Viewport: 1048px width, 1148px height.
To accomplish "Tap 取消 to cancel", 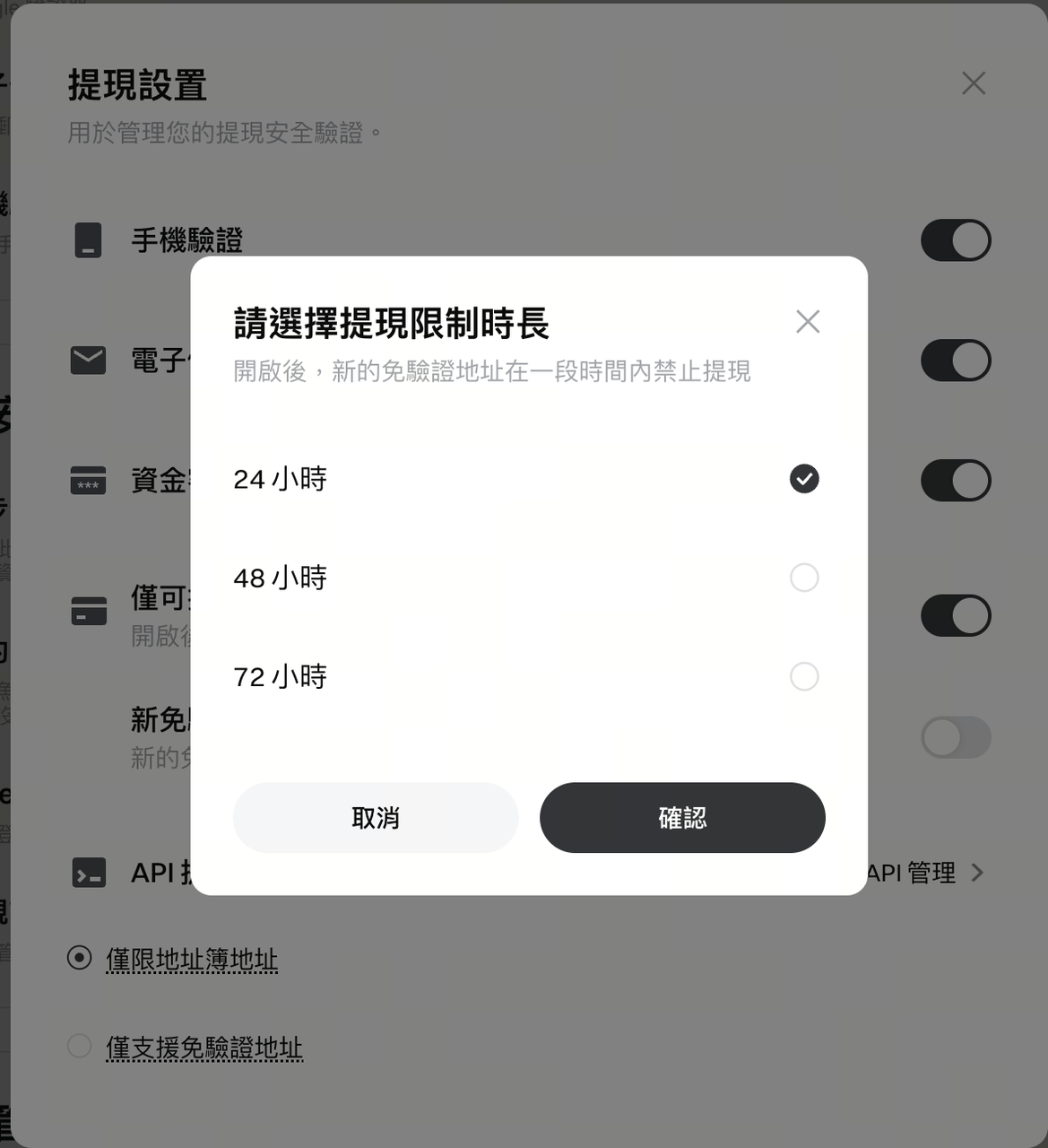I will pos(376,817).
